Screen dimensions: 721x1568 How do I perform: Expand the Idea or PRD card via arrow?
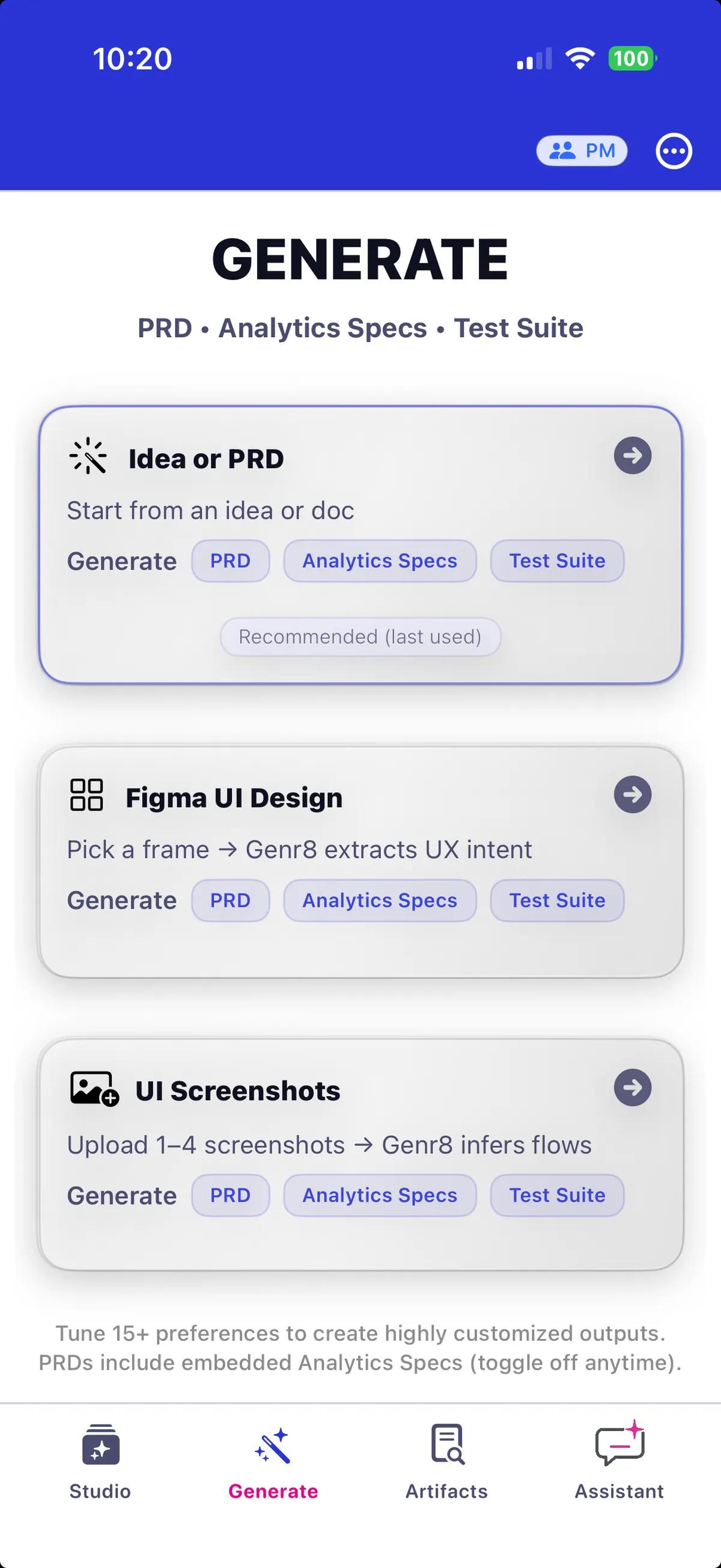(x=633, y=455)
